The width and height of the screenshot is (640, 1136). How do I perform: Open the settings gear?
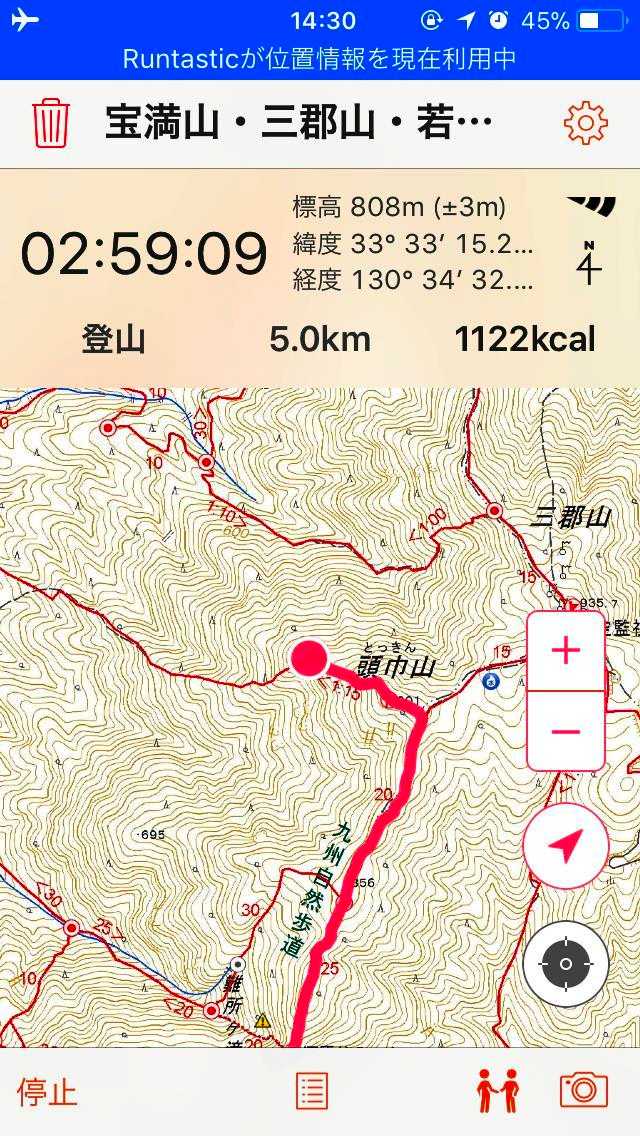point(585,124)
